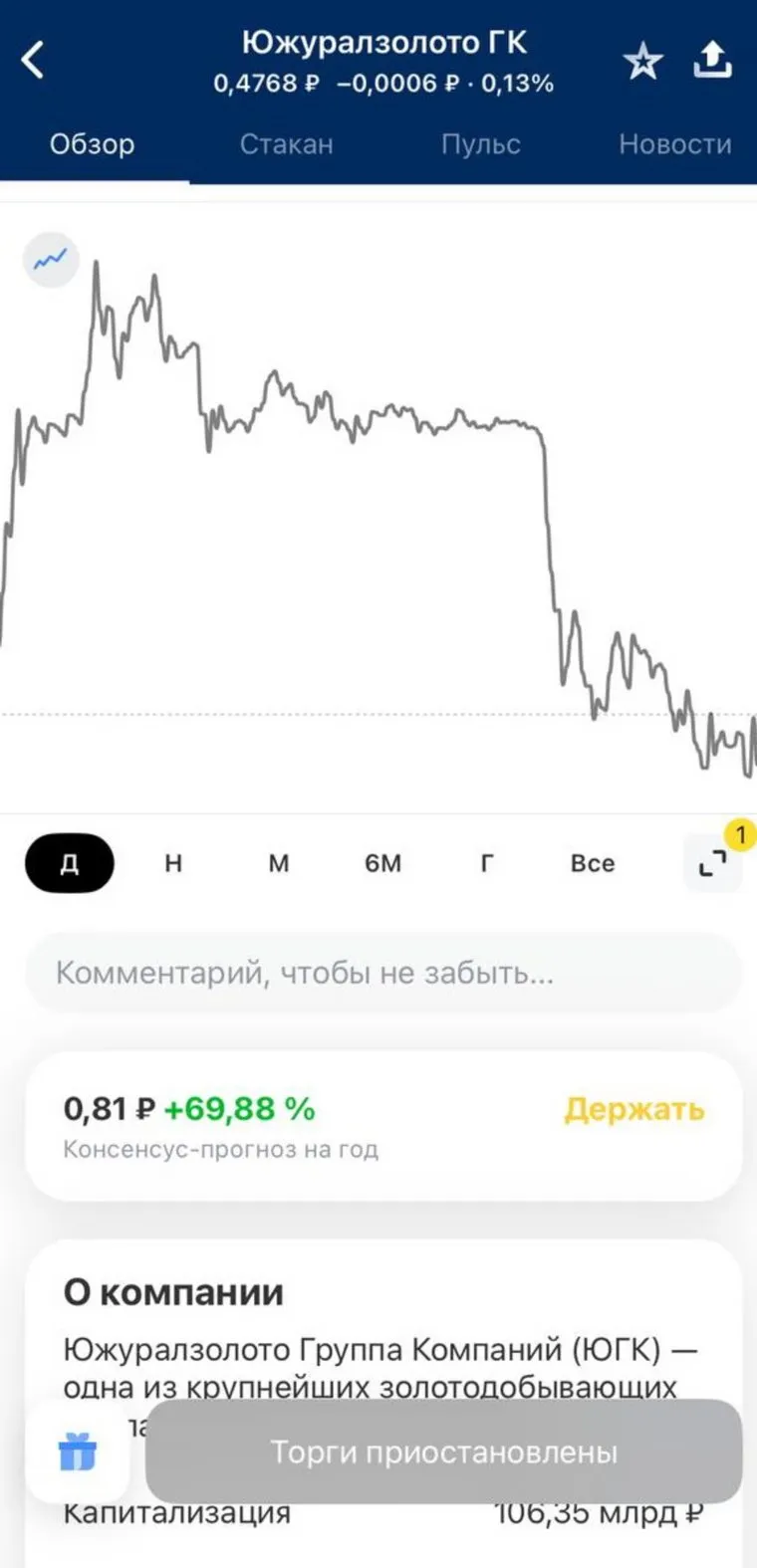Open the consensus forecast card

383,1127
